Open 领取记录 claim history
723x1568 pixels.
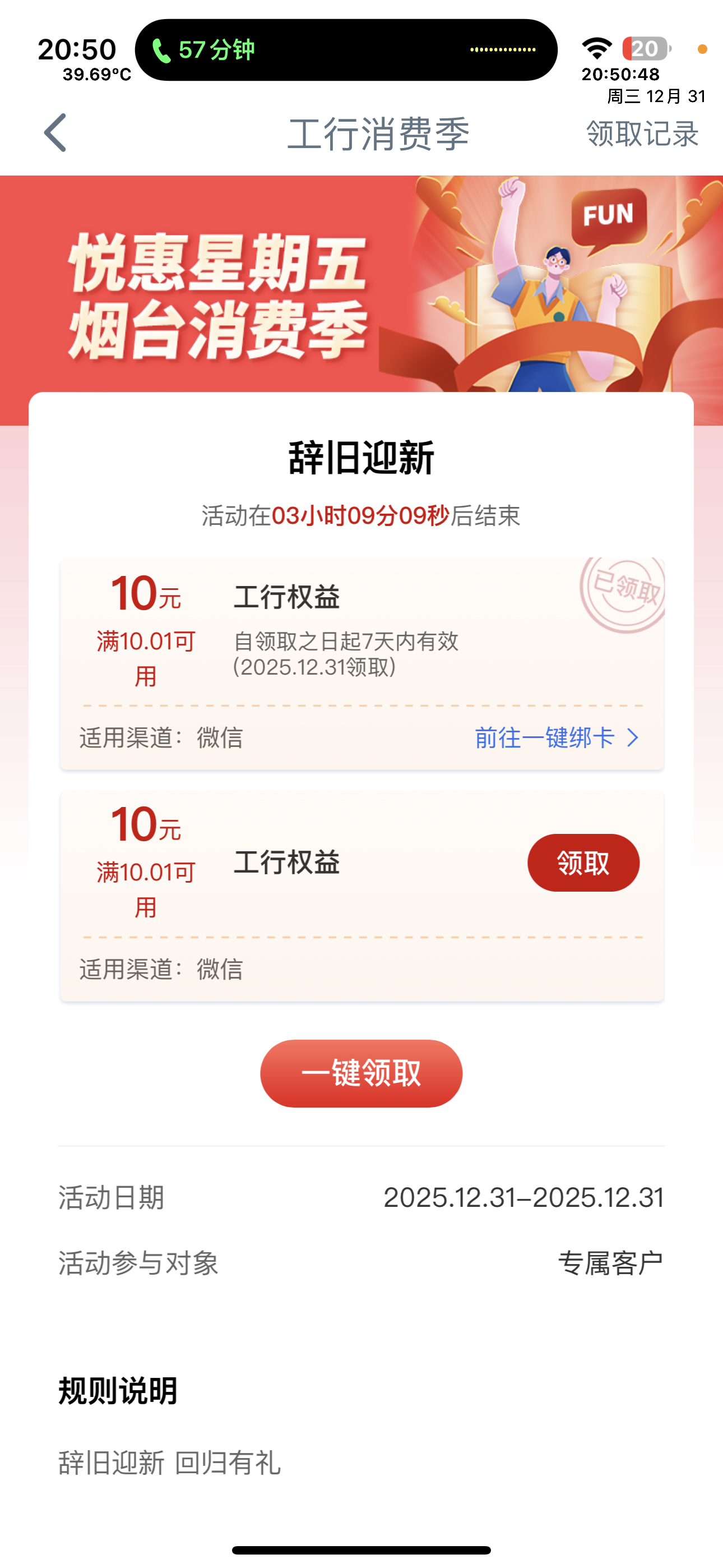pos(641,134)
